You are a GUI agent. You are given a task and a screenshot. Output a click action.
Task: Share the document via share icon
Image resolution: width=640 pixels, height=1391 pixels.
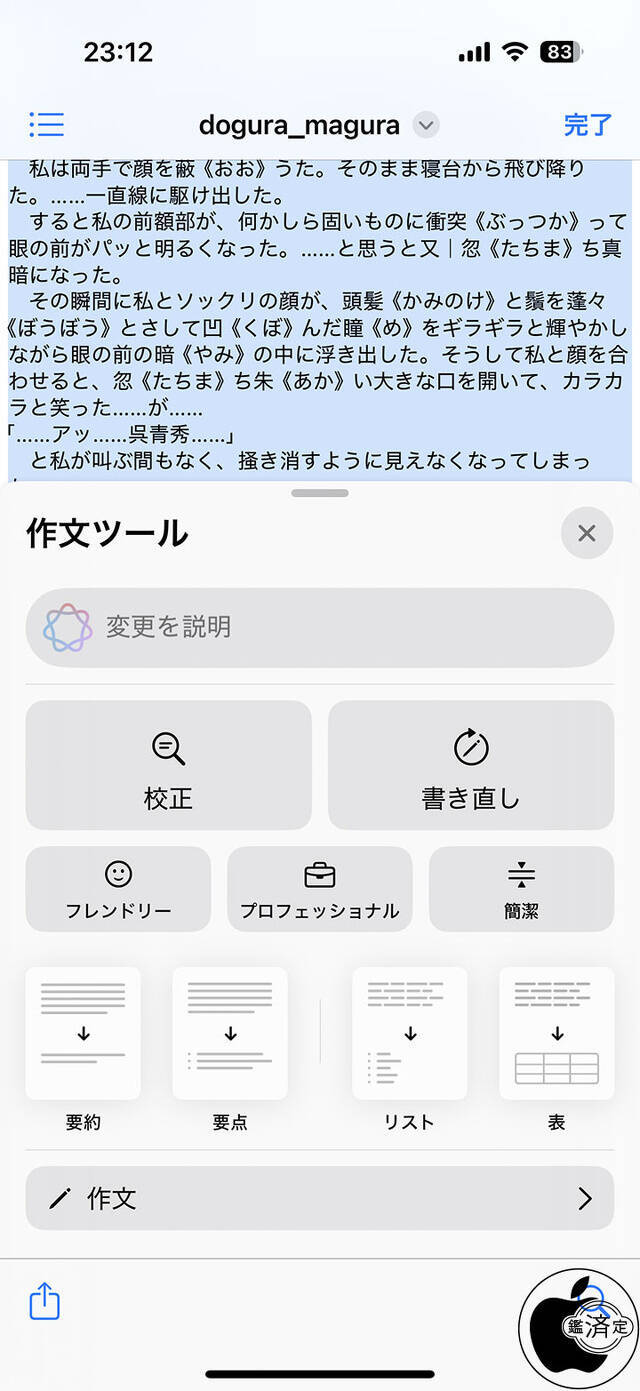point(45,1302)
